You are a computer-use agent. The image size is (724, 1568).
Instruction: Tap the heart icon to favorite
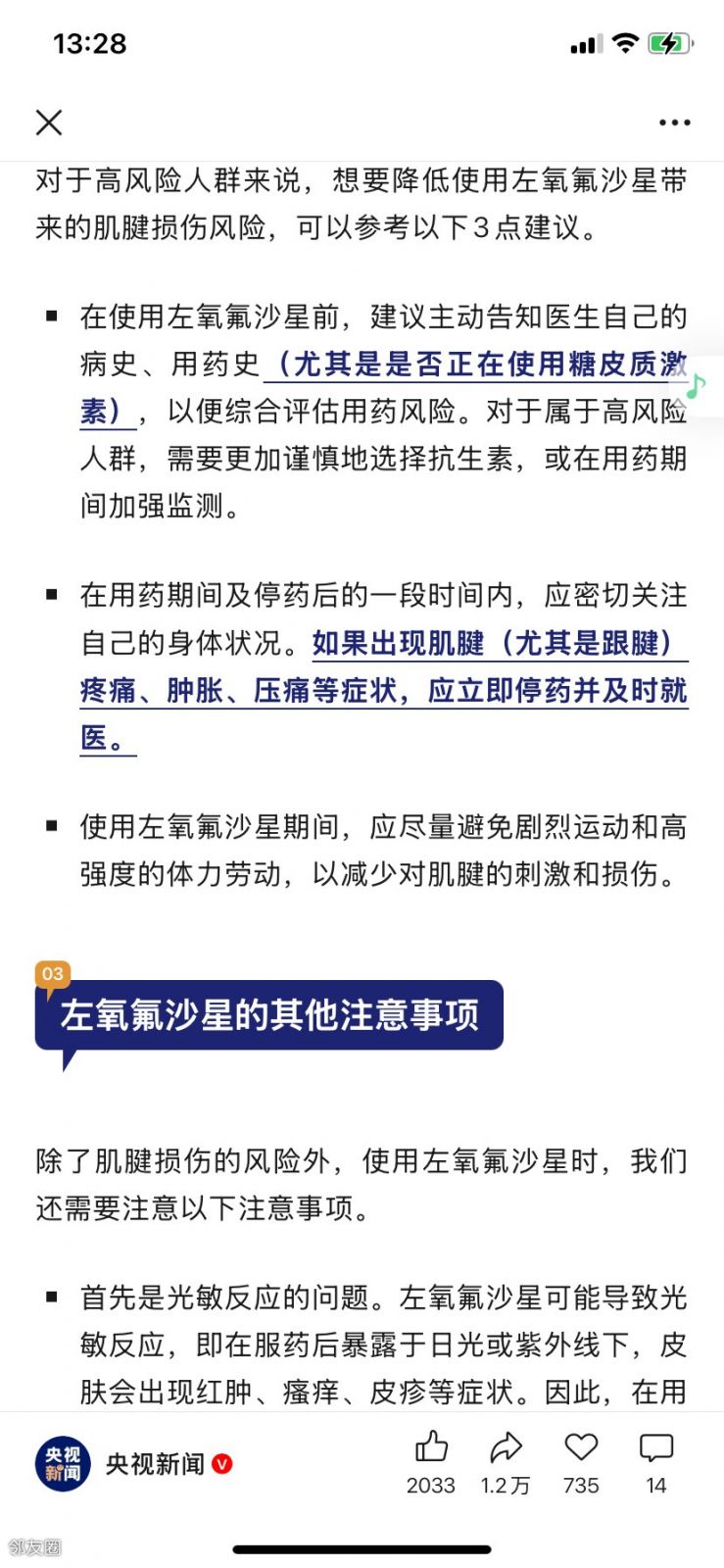tap(581, 1447)
